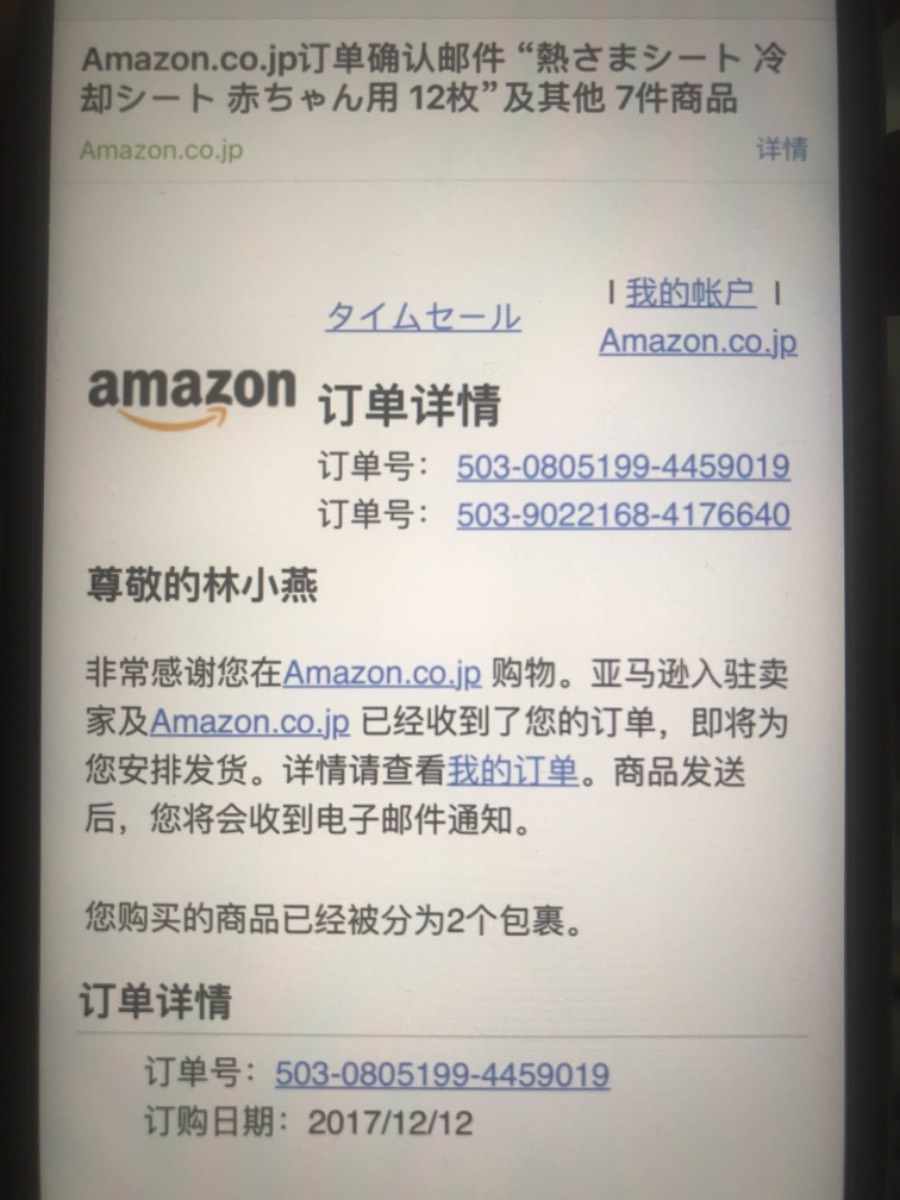The width and height of the screenshot is (900, 1200).
Task: Tap Amazon.co.jp link below 我的帐户
Action: (x=697, y=342)
